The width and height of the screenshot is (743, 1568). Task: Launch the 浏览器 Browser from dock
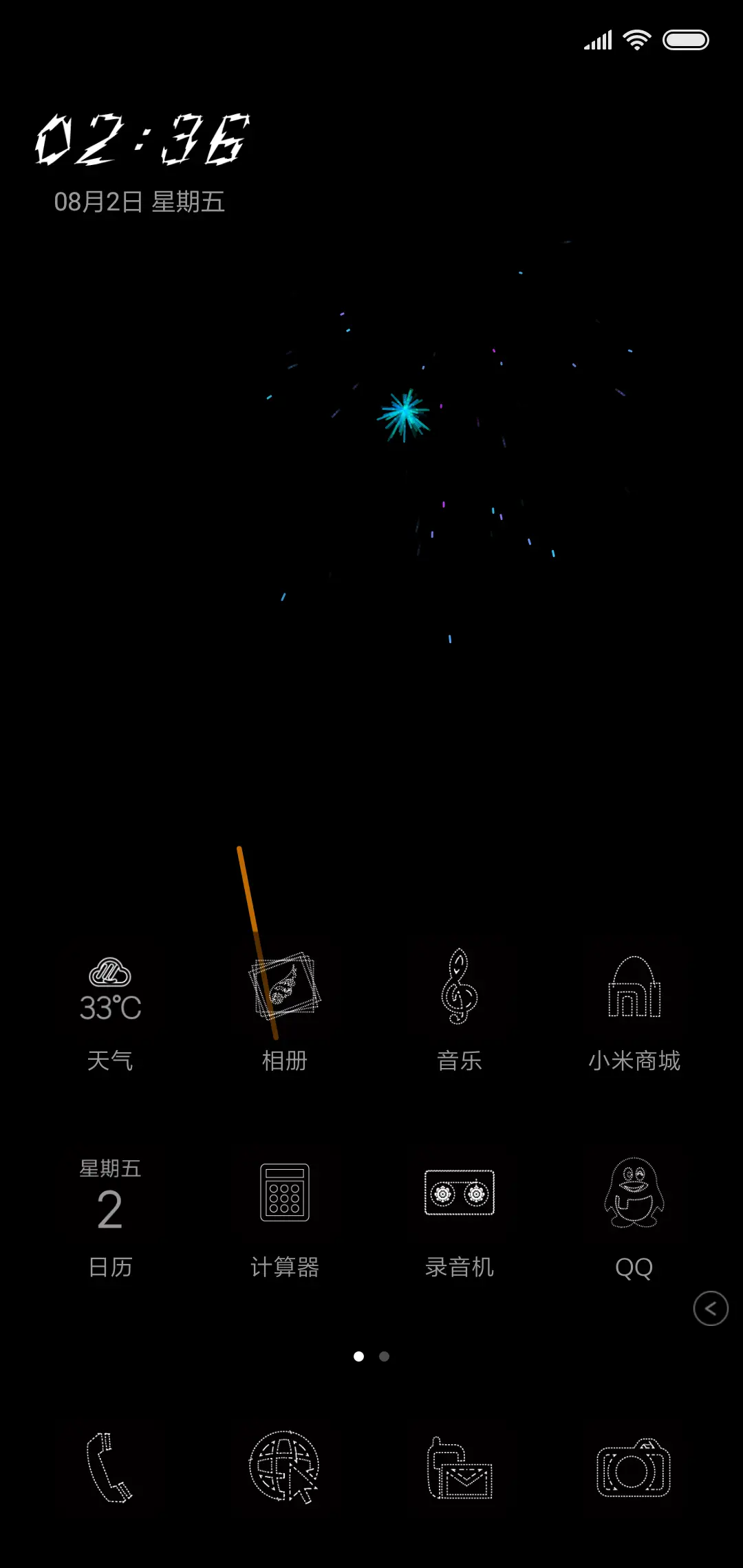(x=285, y=1465)
